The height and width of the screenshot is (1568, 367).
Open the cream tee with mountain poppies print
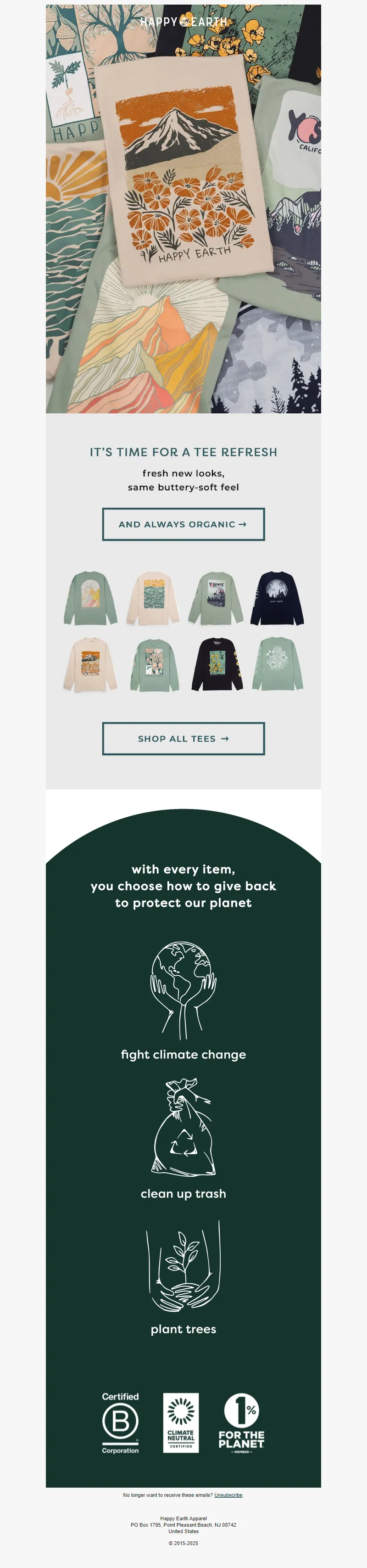pos(91,664)
